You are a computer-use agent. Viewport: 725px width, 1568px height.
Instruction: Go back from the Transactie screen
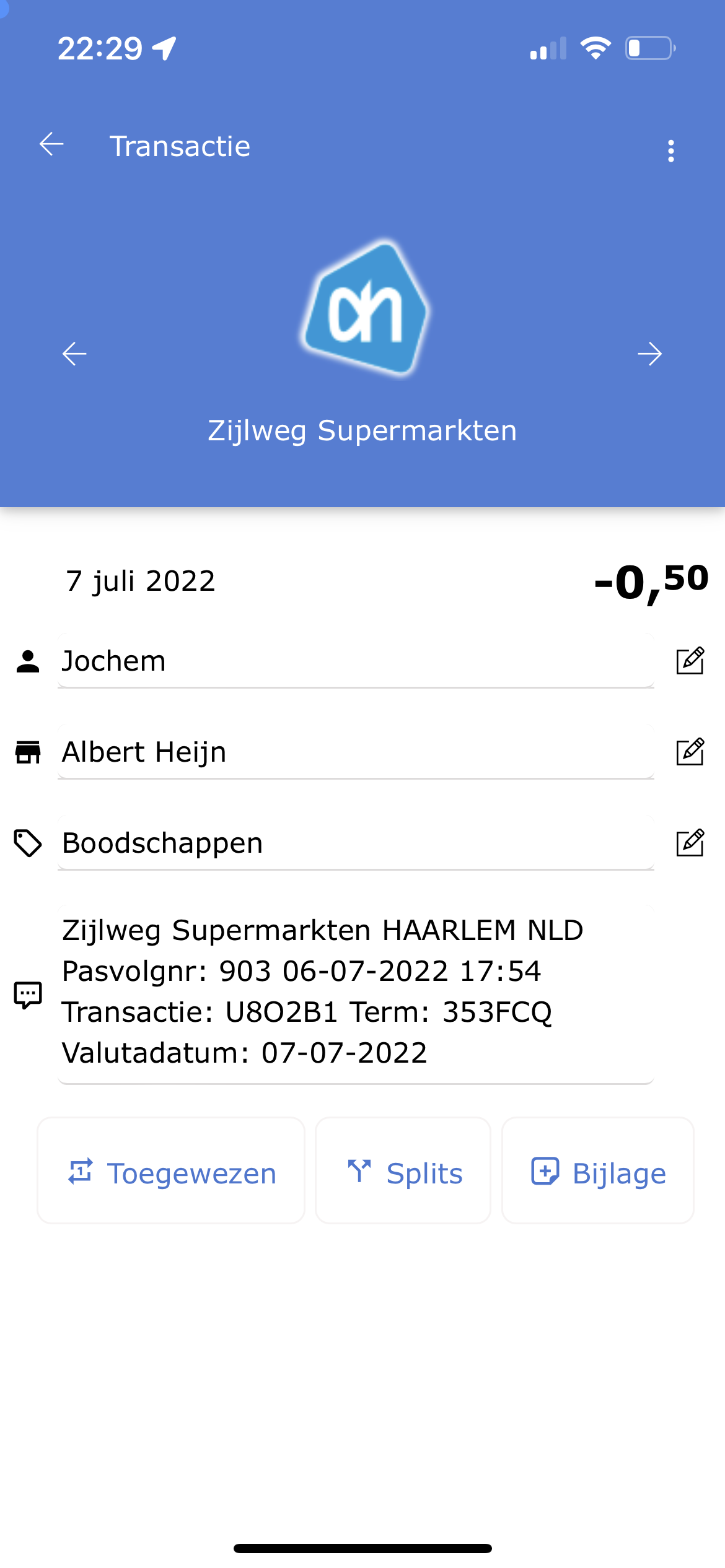(x=51, y=145)
